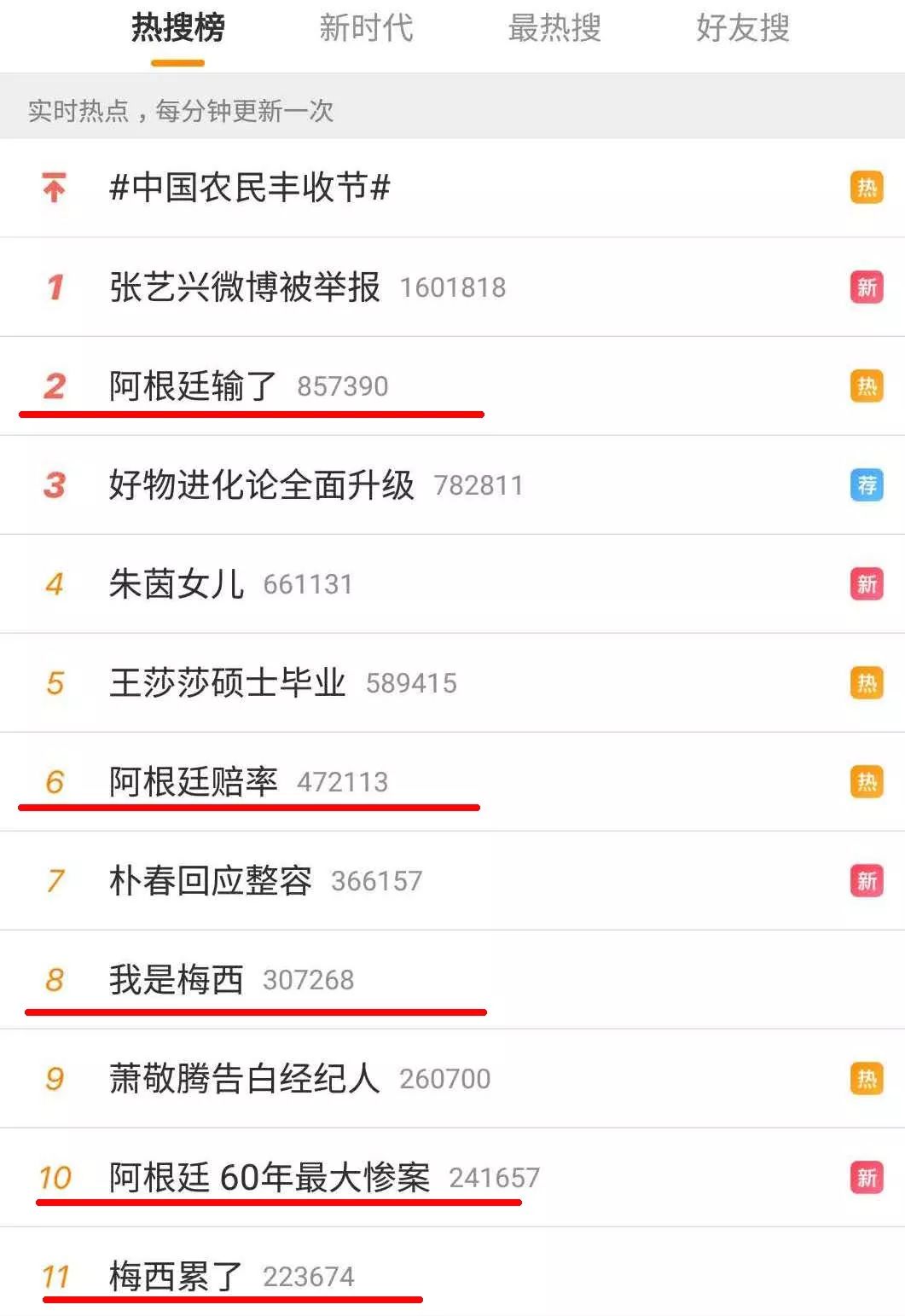Click the 荐 badge next to 好物进化论全面升级
905x1316 pixels.
point(865,484)
